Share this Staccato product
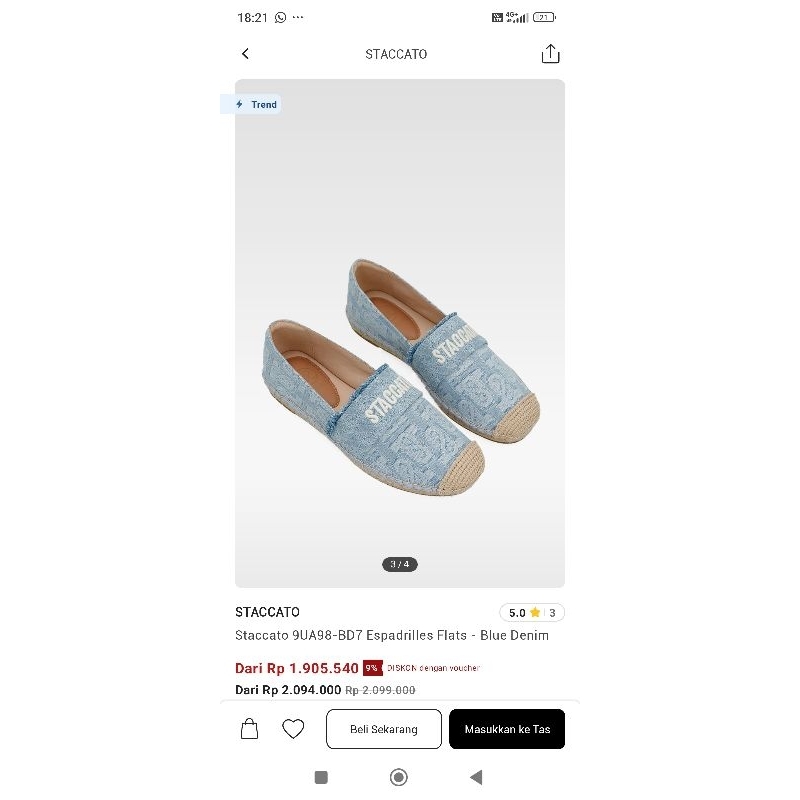 coord(550,54)
